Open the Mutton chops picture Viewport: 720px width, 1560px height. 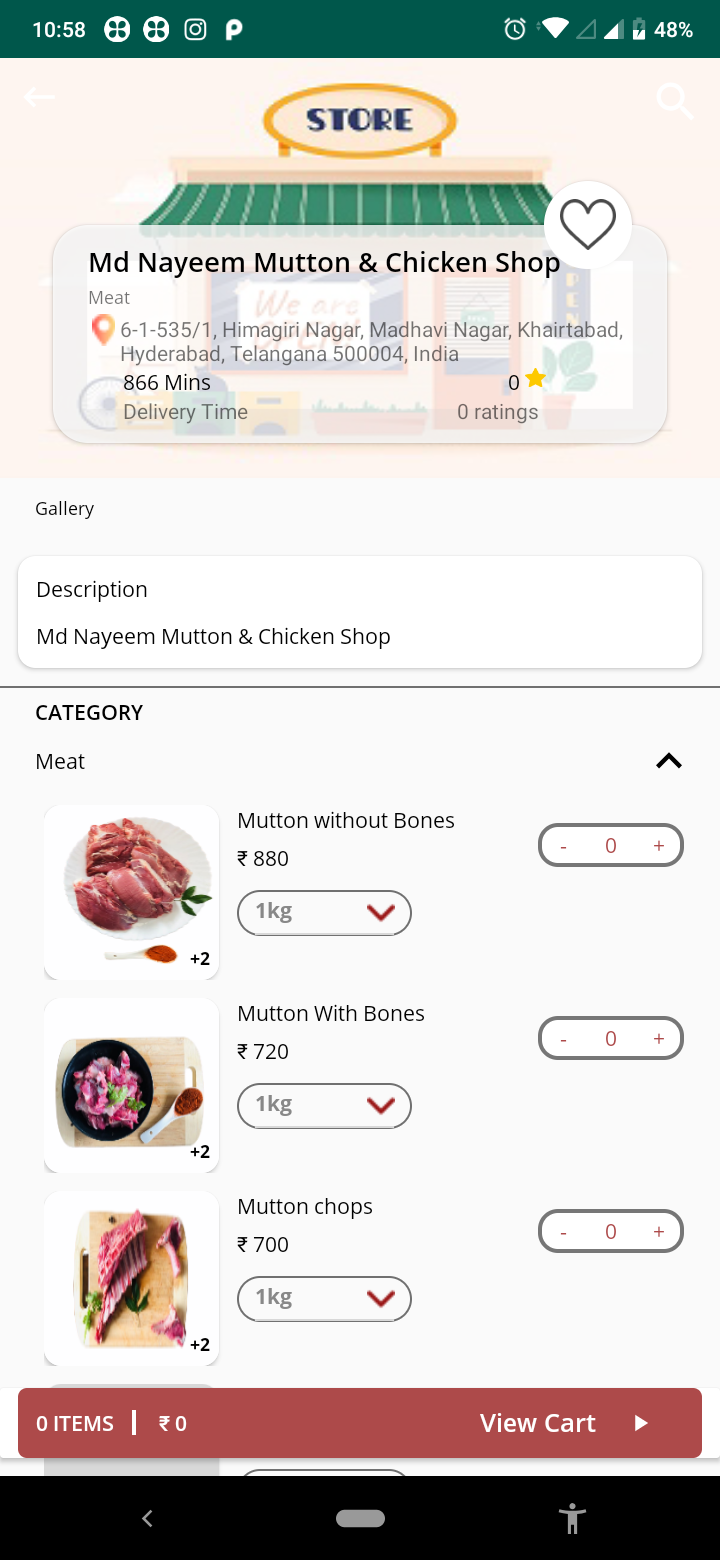(131, 1278)
